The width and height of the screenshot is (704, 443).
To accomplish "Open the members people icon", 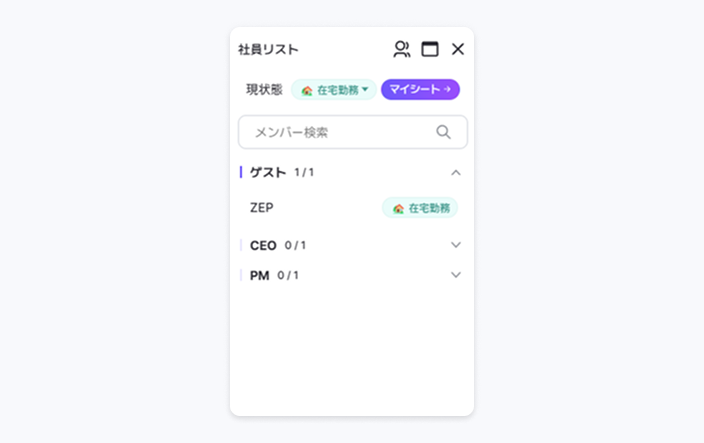I will 401,49.
